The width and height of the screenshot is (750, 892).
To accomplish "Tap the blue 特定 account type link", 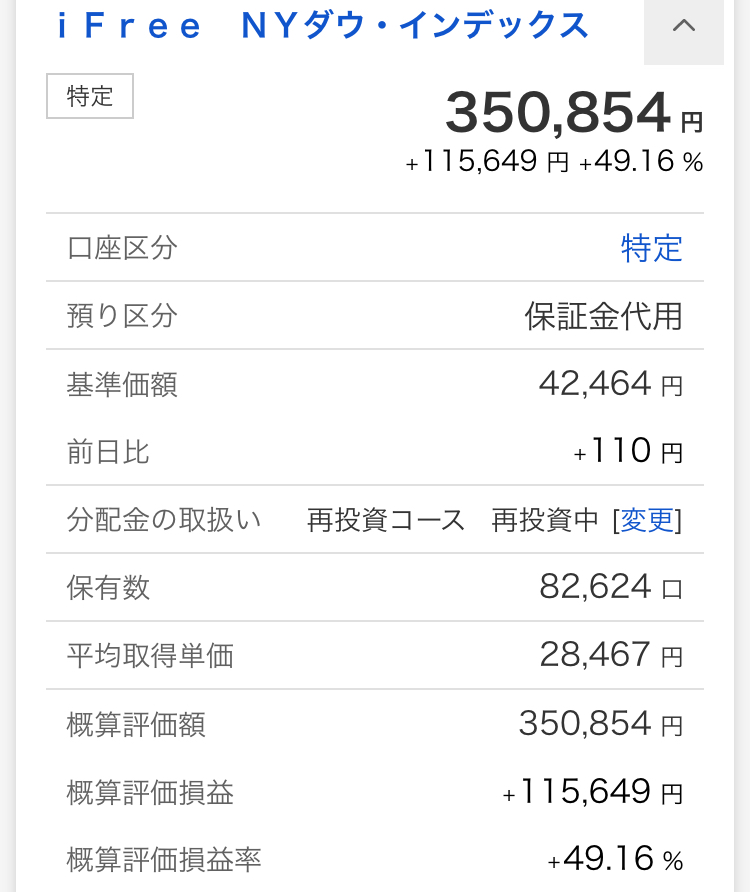I will [x=651, y=248].
